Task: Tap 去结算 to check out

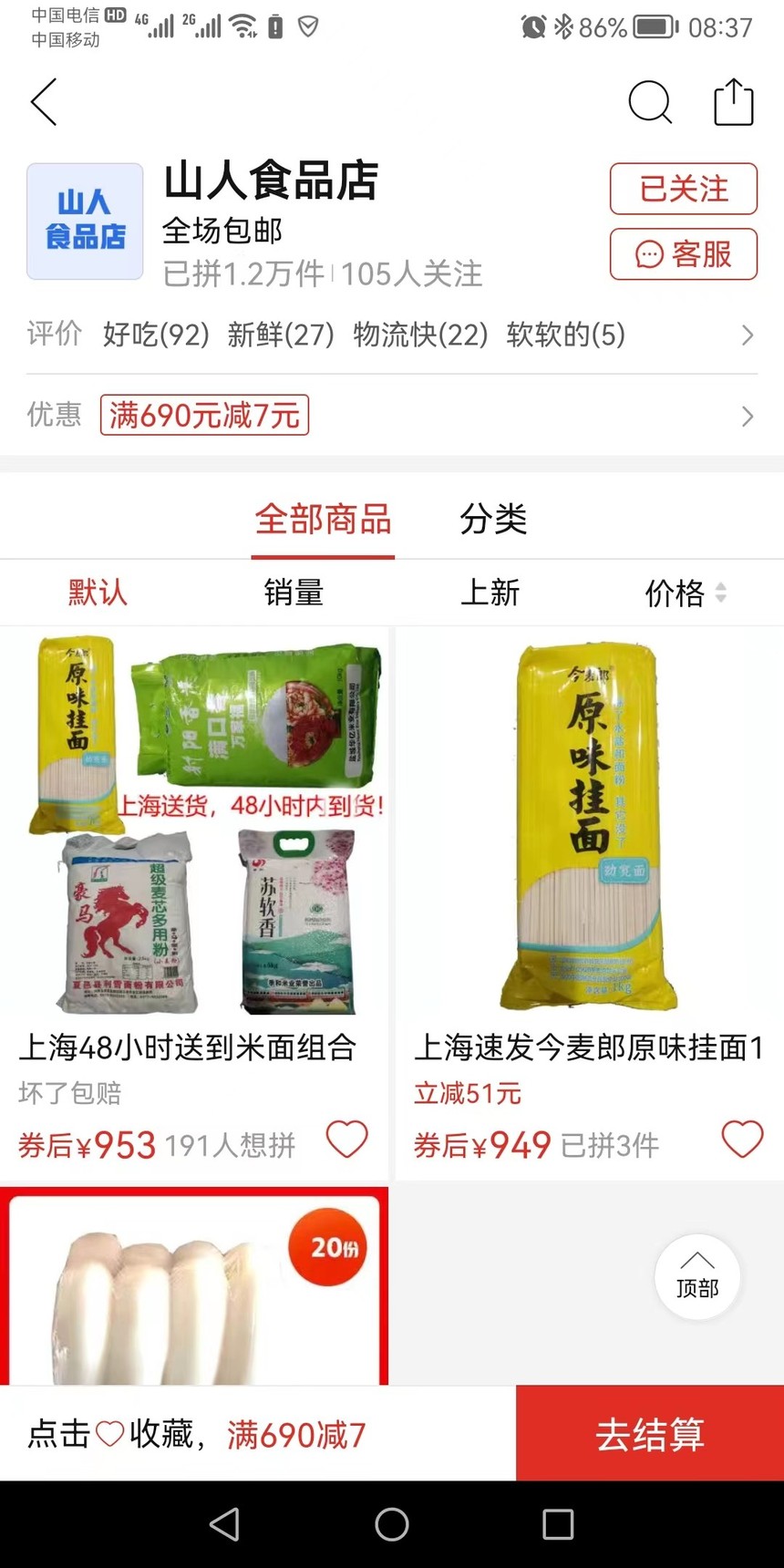Action: [x=649, y=1434]
